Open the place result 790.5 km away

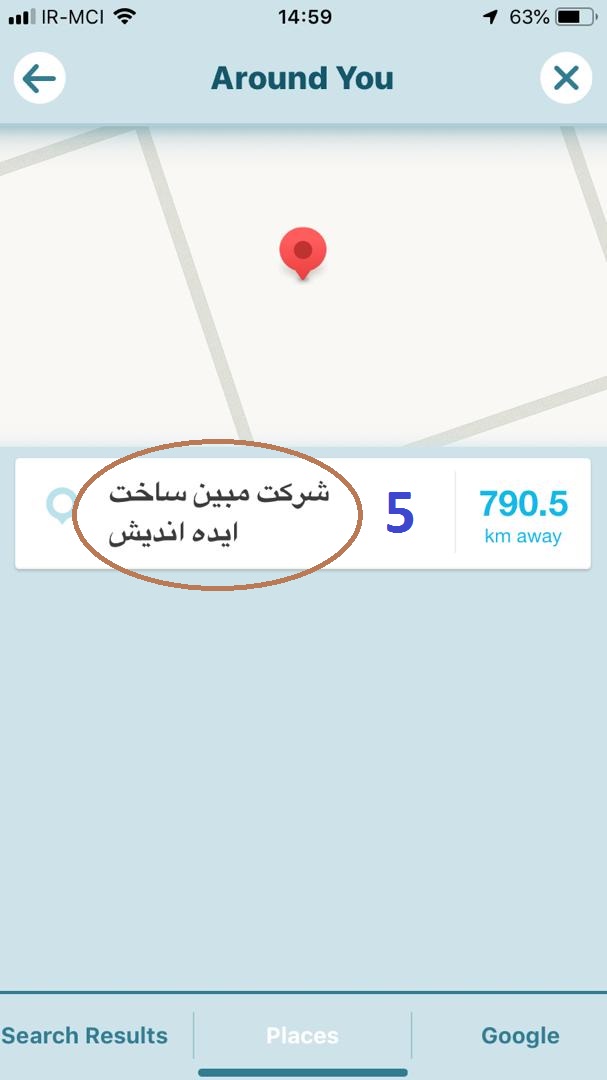(x=302, y=514)
